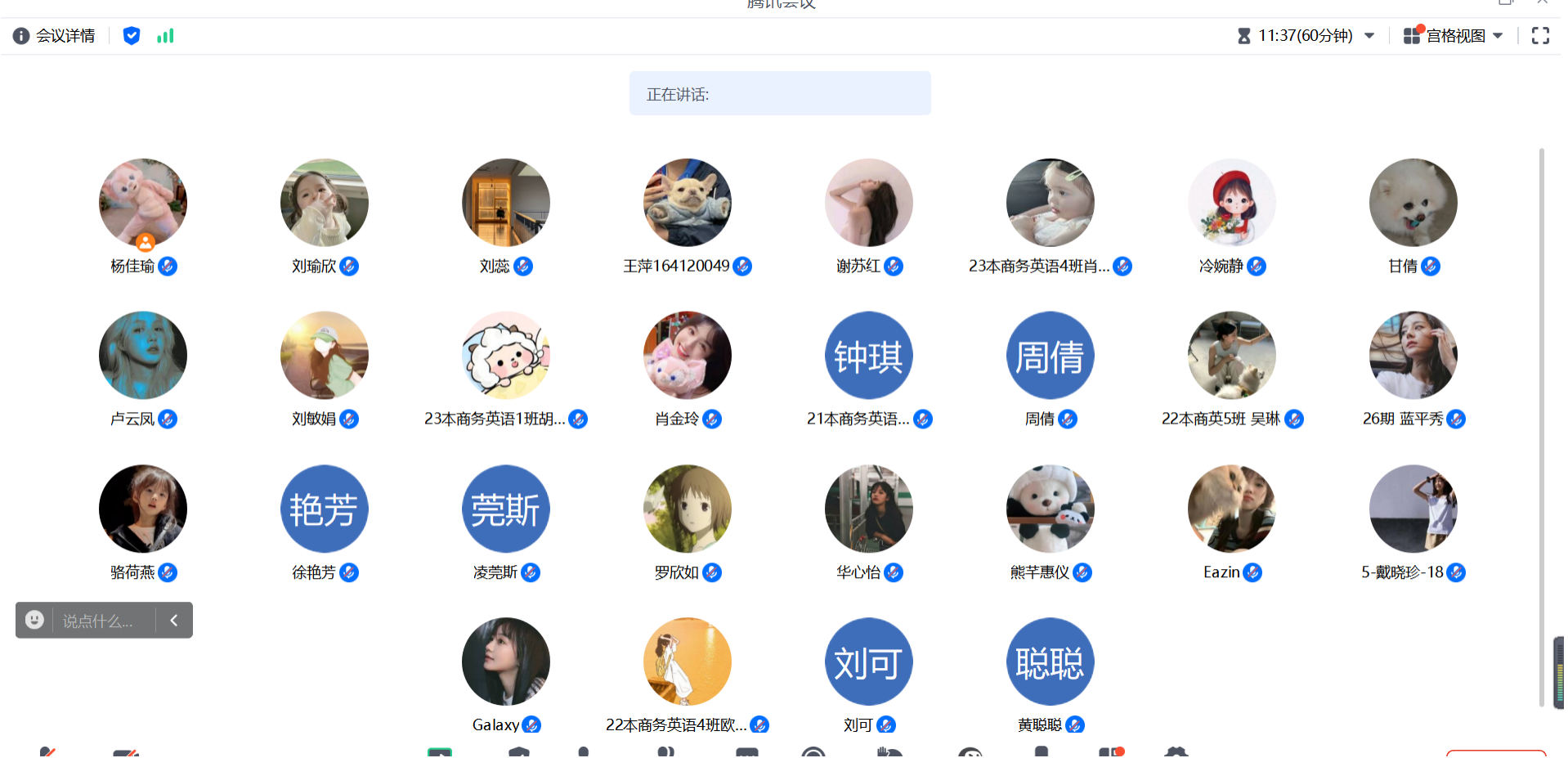The width and height of the screenshot is (1568, 758).
Task: Tap the blue security shield icon
Action: [x=131, y=36]
